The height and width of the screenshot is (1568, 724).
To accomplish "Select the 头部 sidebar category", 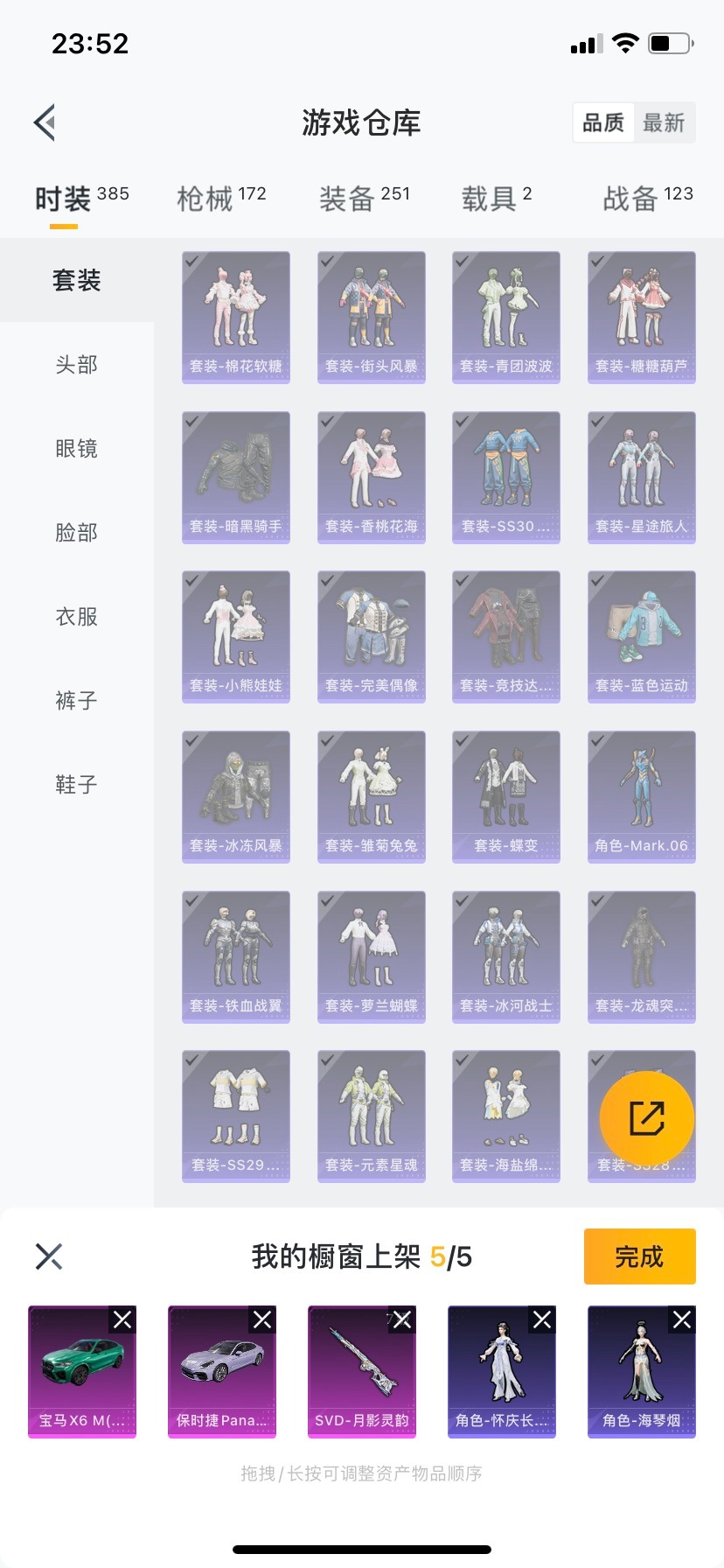I will pyautogui.click(x=75, y=365).
